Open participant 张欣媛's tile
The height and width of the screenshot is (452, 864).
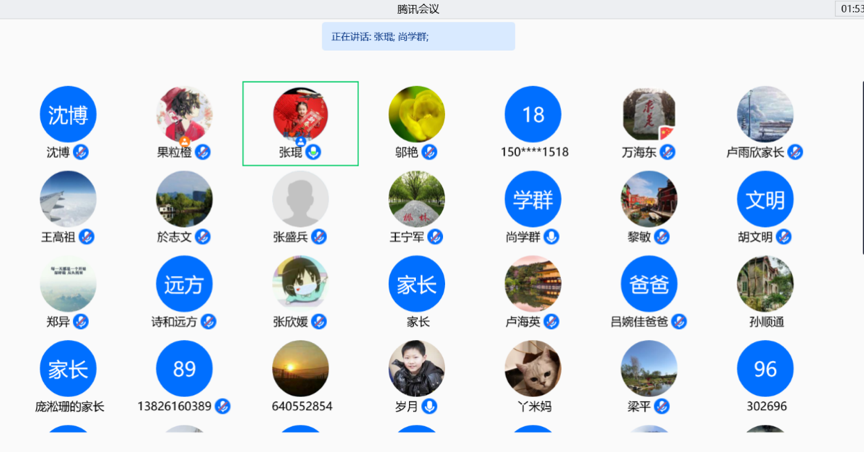pos(300,284)
